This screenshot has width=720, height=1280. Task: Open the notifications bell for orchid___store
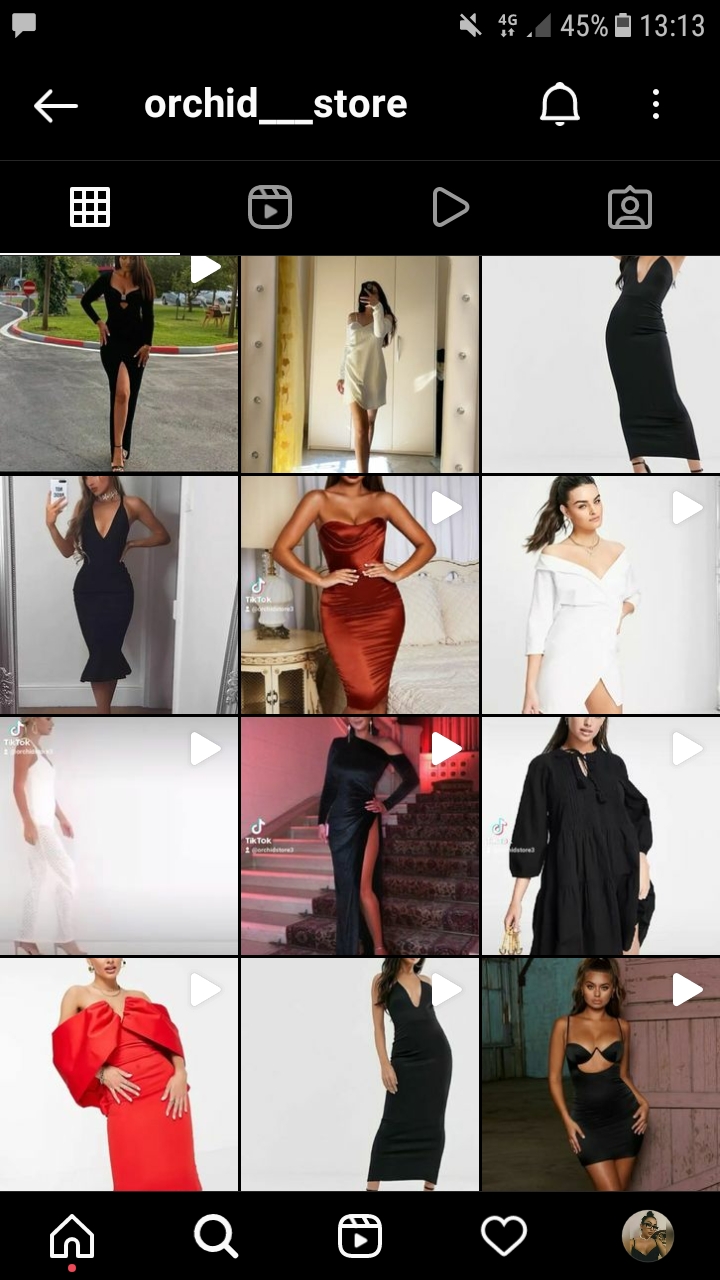tap(560, 104)
